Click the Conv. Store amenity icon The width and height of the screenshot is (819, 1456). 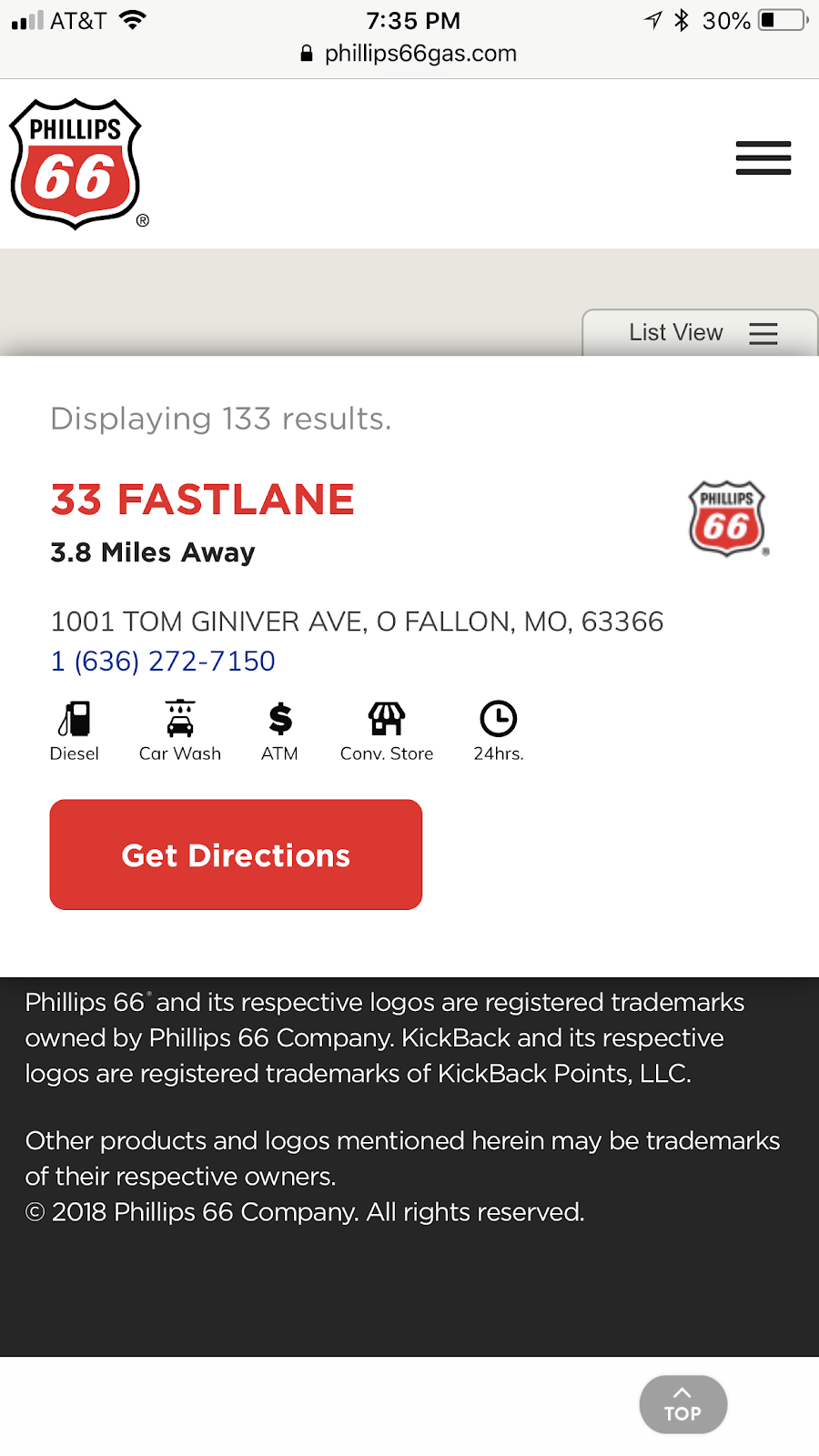tap(387, 722)
